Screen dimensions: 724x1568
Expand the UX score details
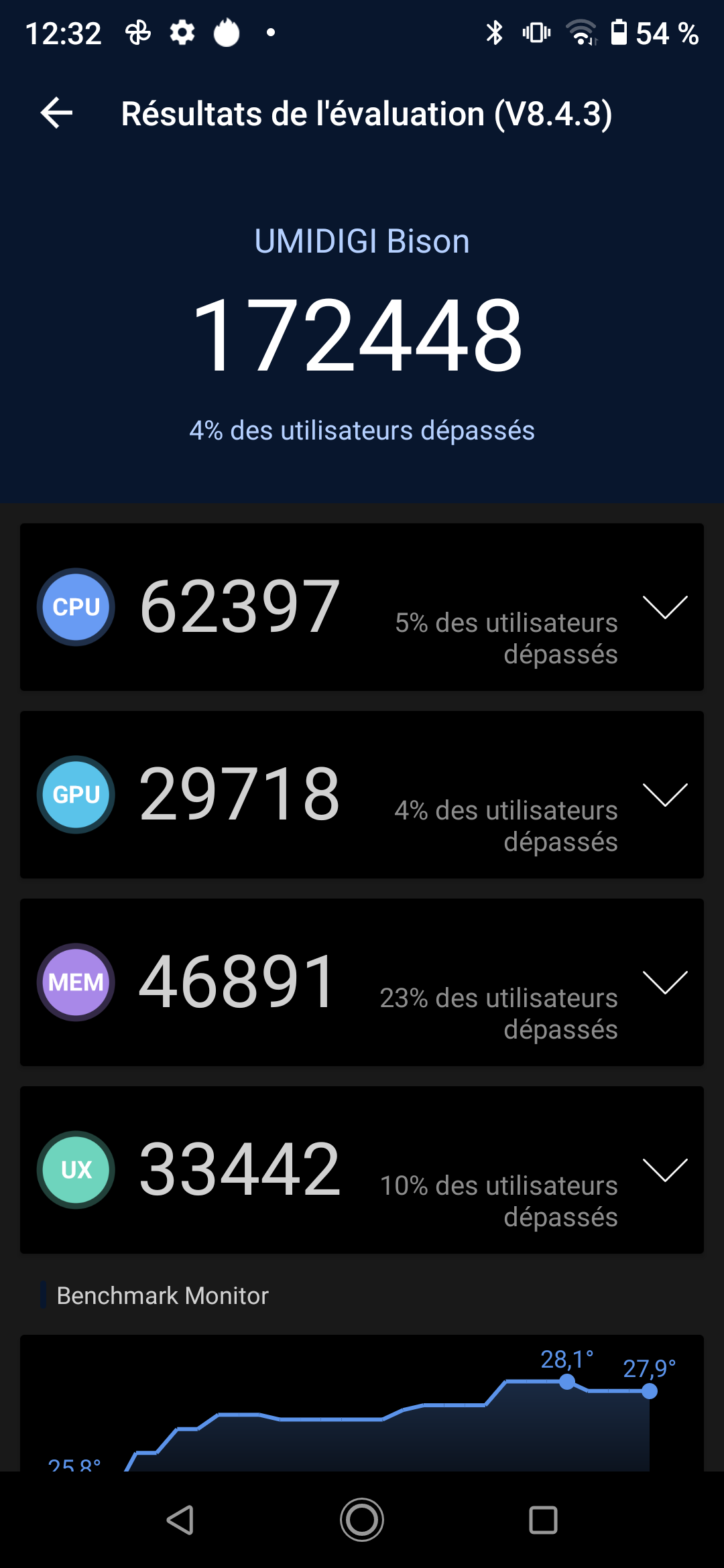coord(664,1170)
